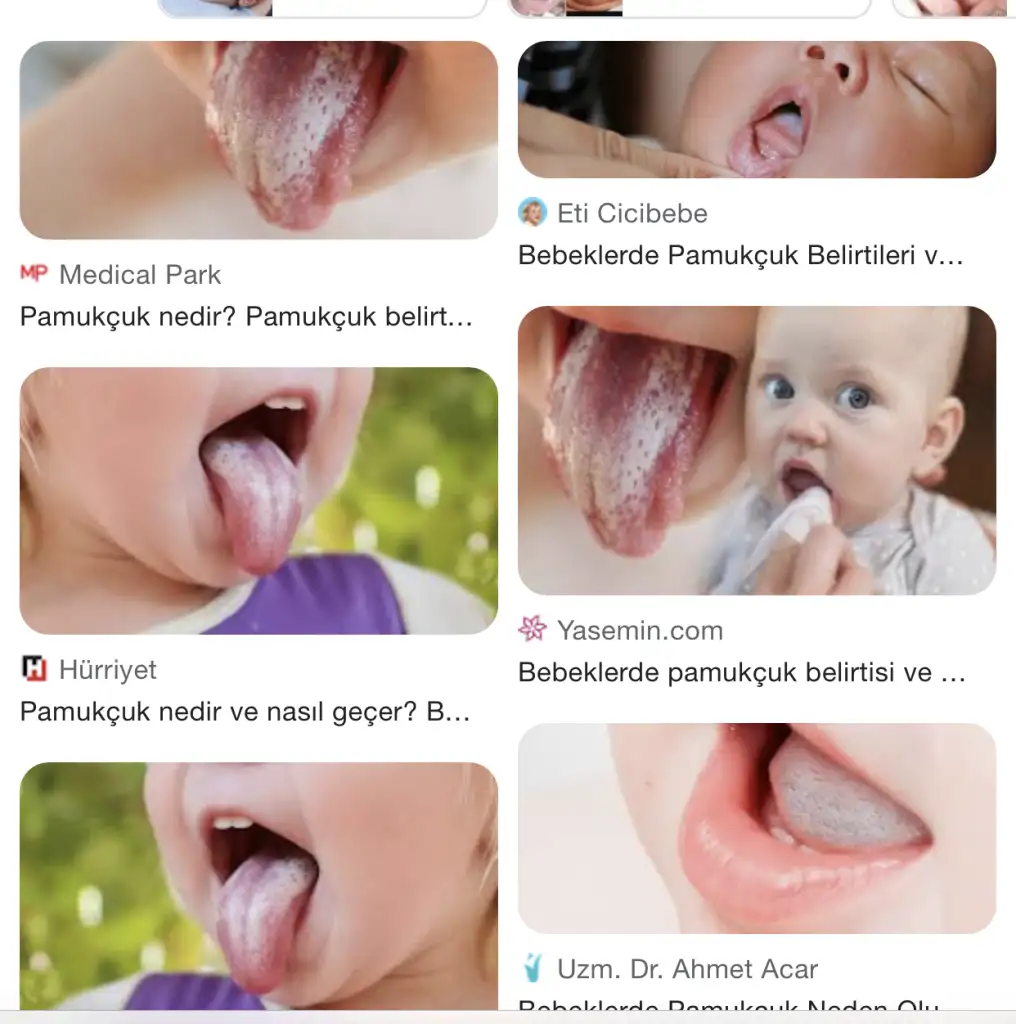Follow the 'Pamukçuk nedir ve nasıl geçer?' title link
The height and width of the screenshot is (1024, 1016).
point(245,713)
